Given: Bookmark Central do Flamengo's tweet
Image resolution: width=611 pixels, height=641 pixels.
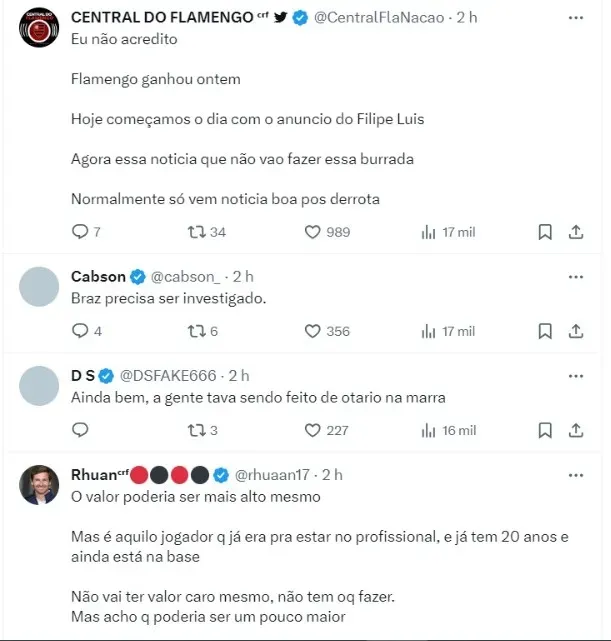Looking at the screenshot, I should tap(545, 232).
